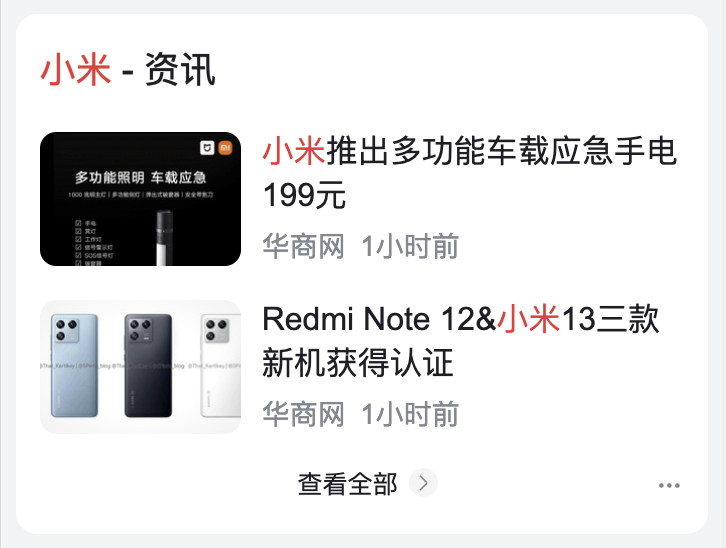Screen dimensions: 726x548
Task: Tap the flashlight product thumbnail image
Action: 140,199
